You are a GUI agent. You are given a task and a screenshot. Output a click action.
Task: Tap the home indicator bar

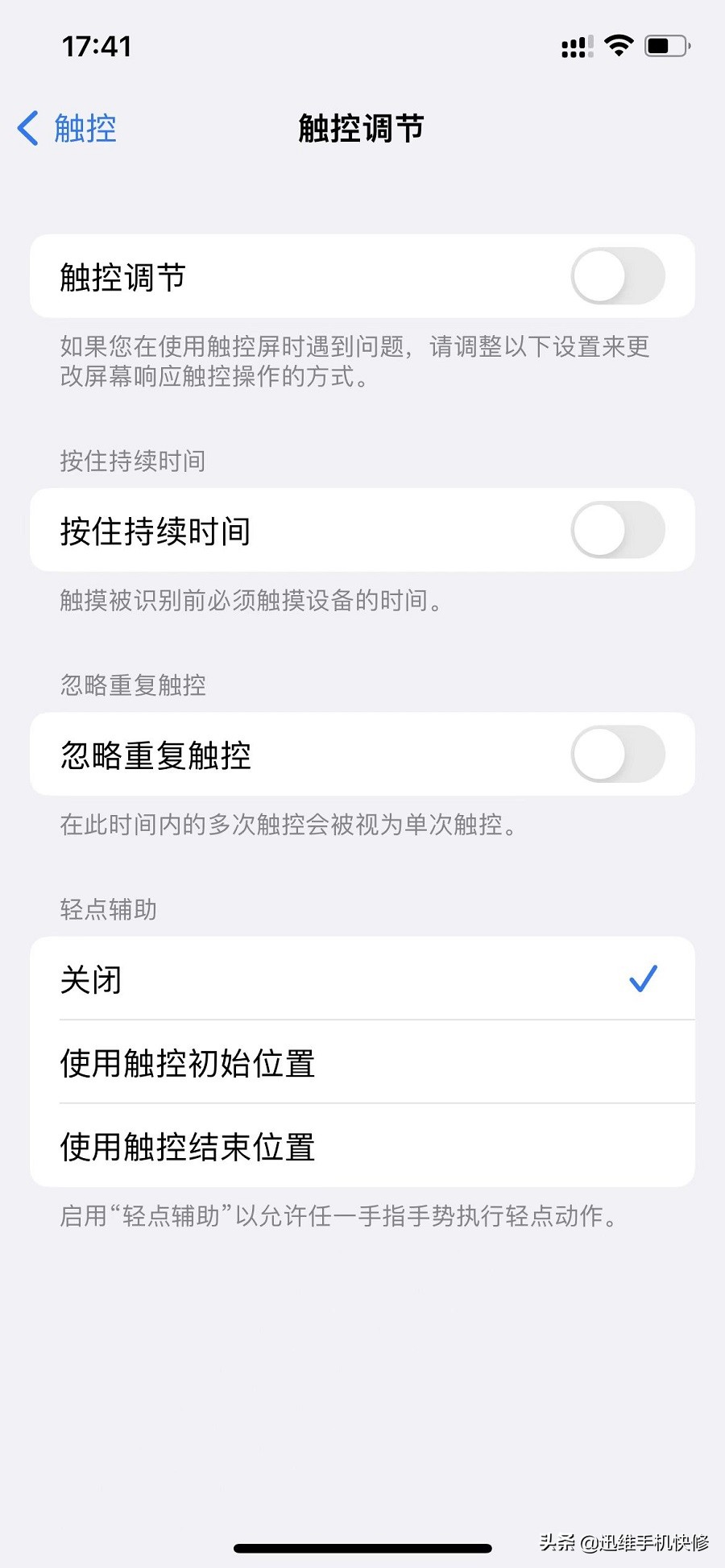[x=362, y=1544]
